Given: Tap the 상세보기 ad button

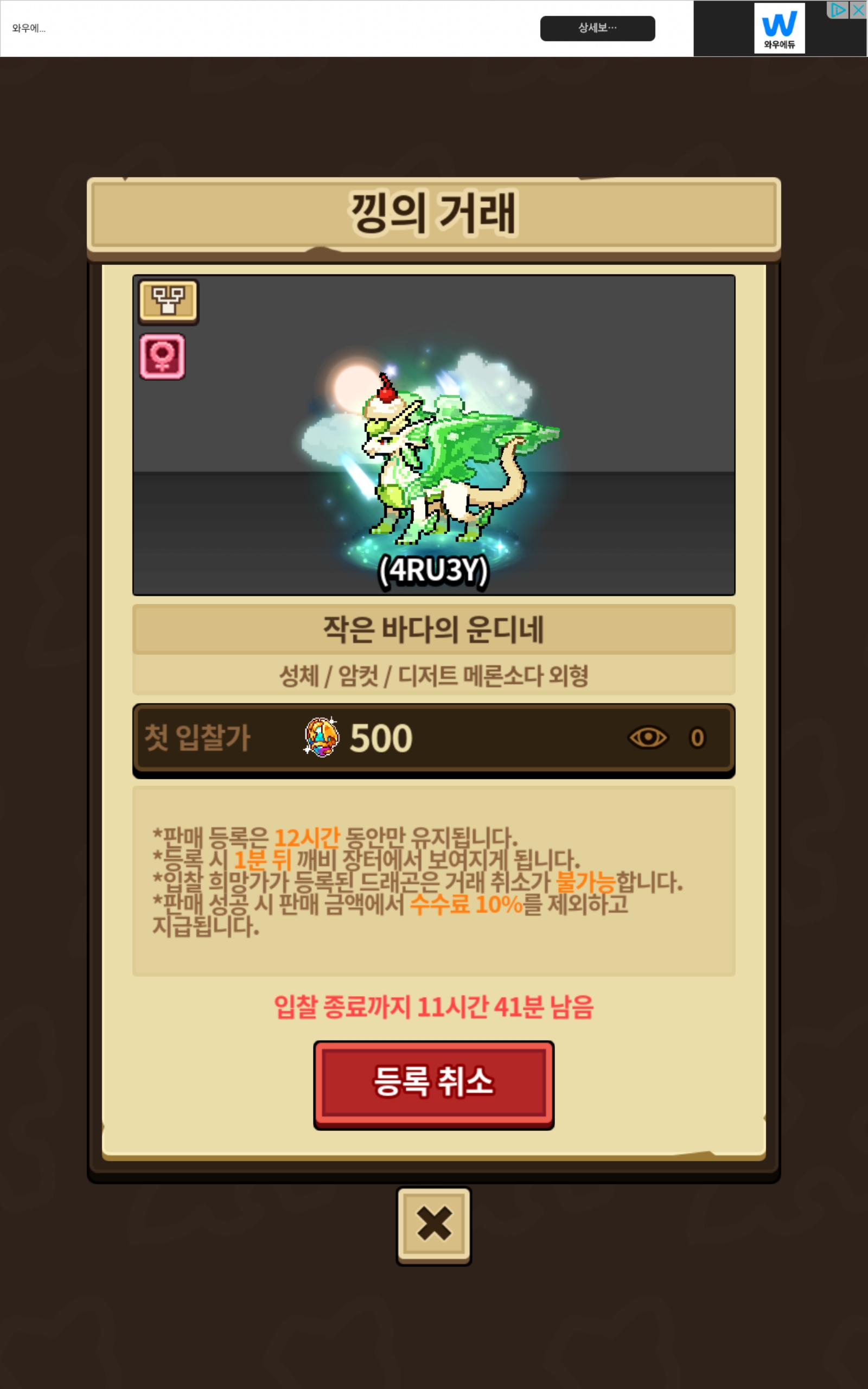Looking at the screenshot, I should [597, 28].
